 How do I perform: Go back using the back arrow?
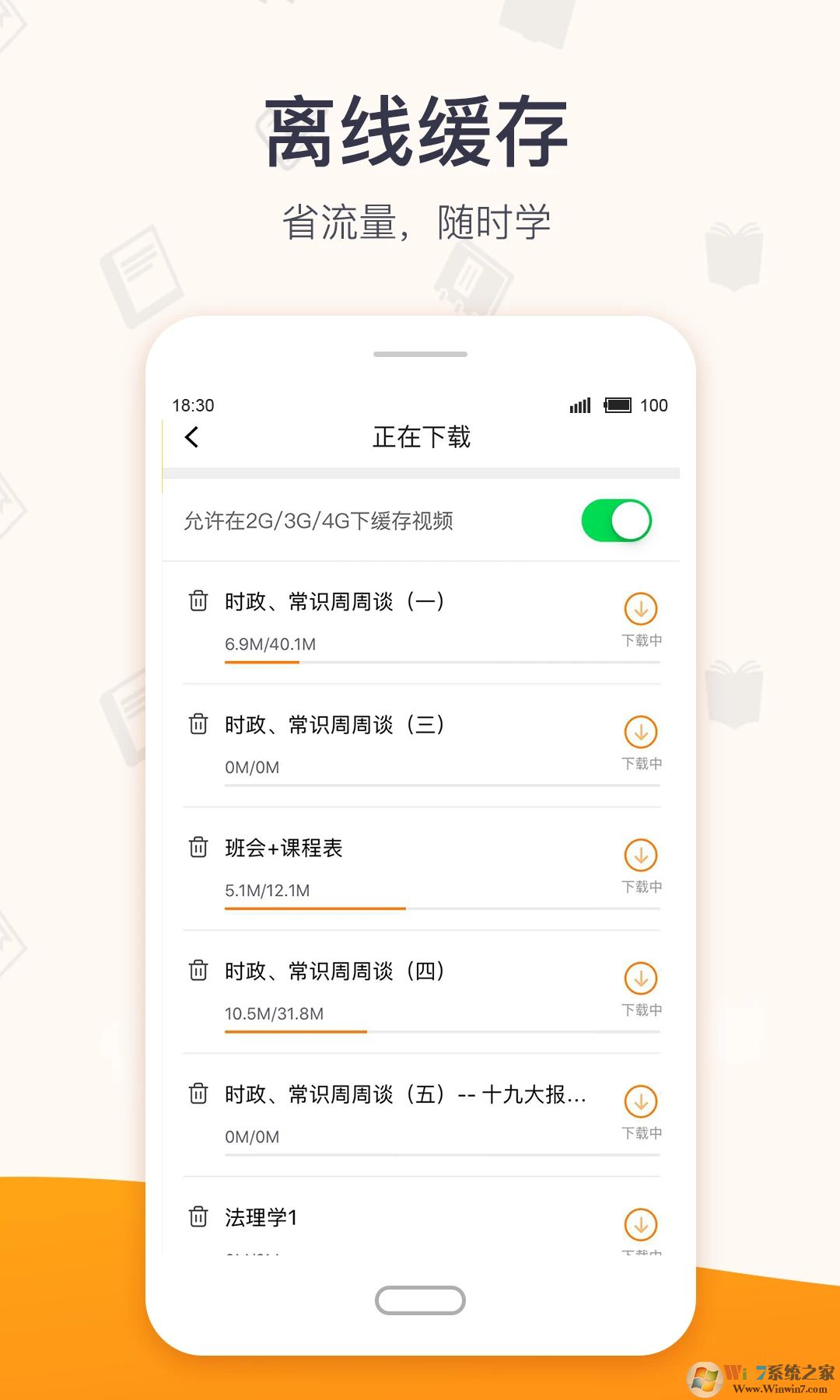click(x=191, y=437)
